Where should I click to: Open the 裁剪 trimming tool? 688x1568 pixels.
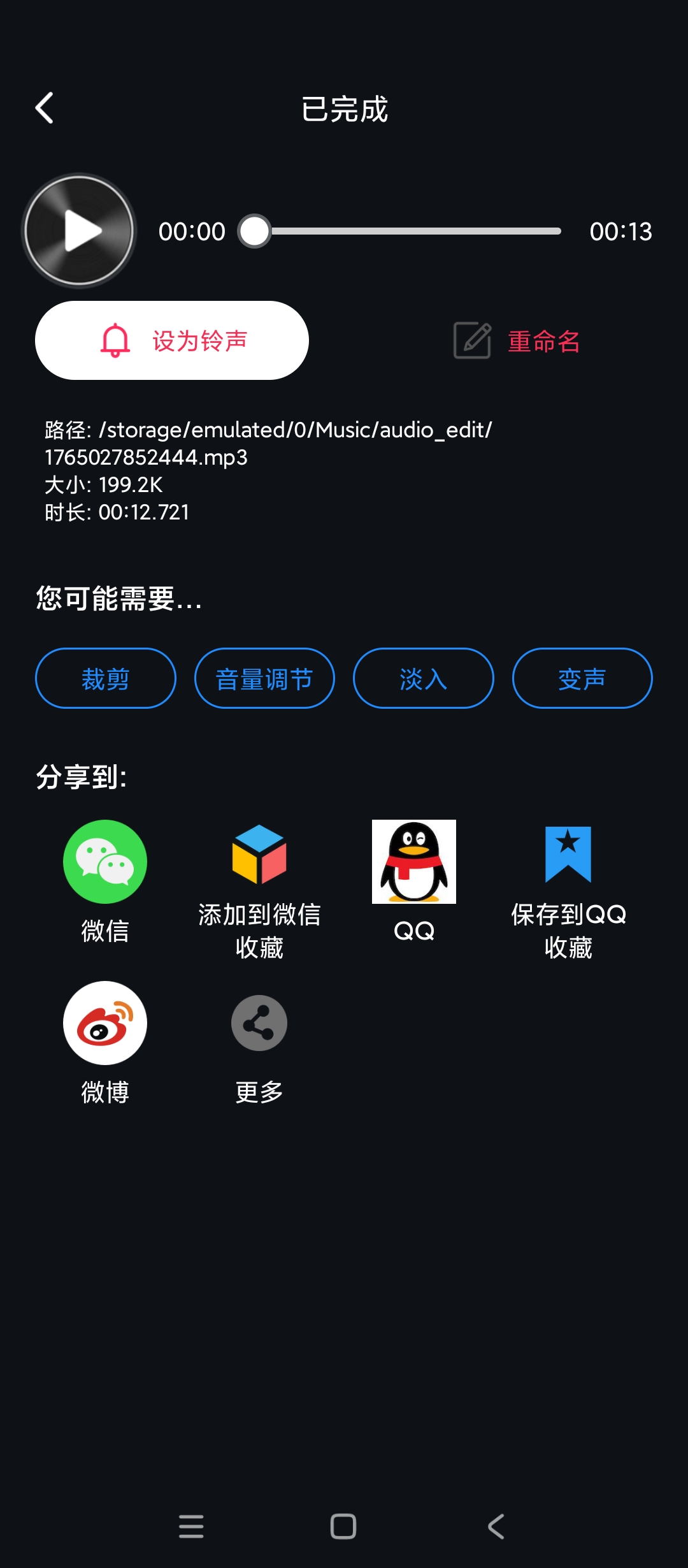pyautogui.click(x=106, y=678)
